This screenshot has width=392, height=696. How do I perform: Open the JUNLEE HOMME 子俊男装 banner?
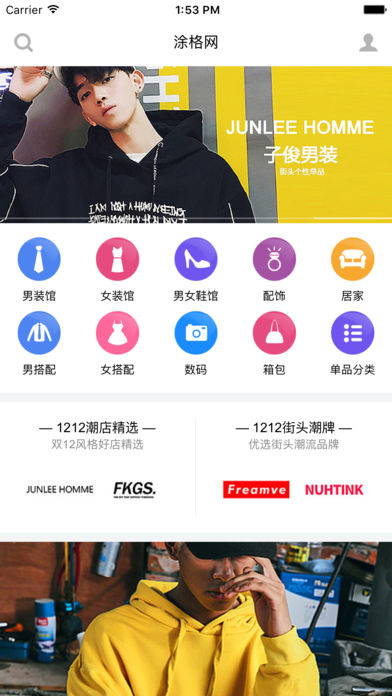pyautogui.click(x=196, y=144)
